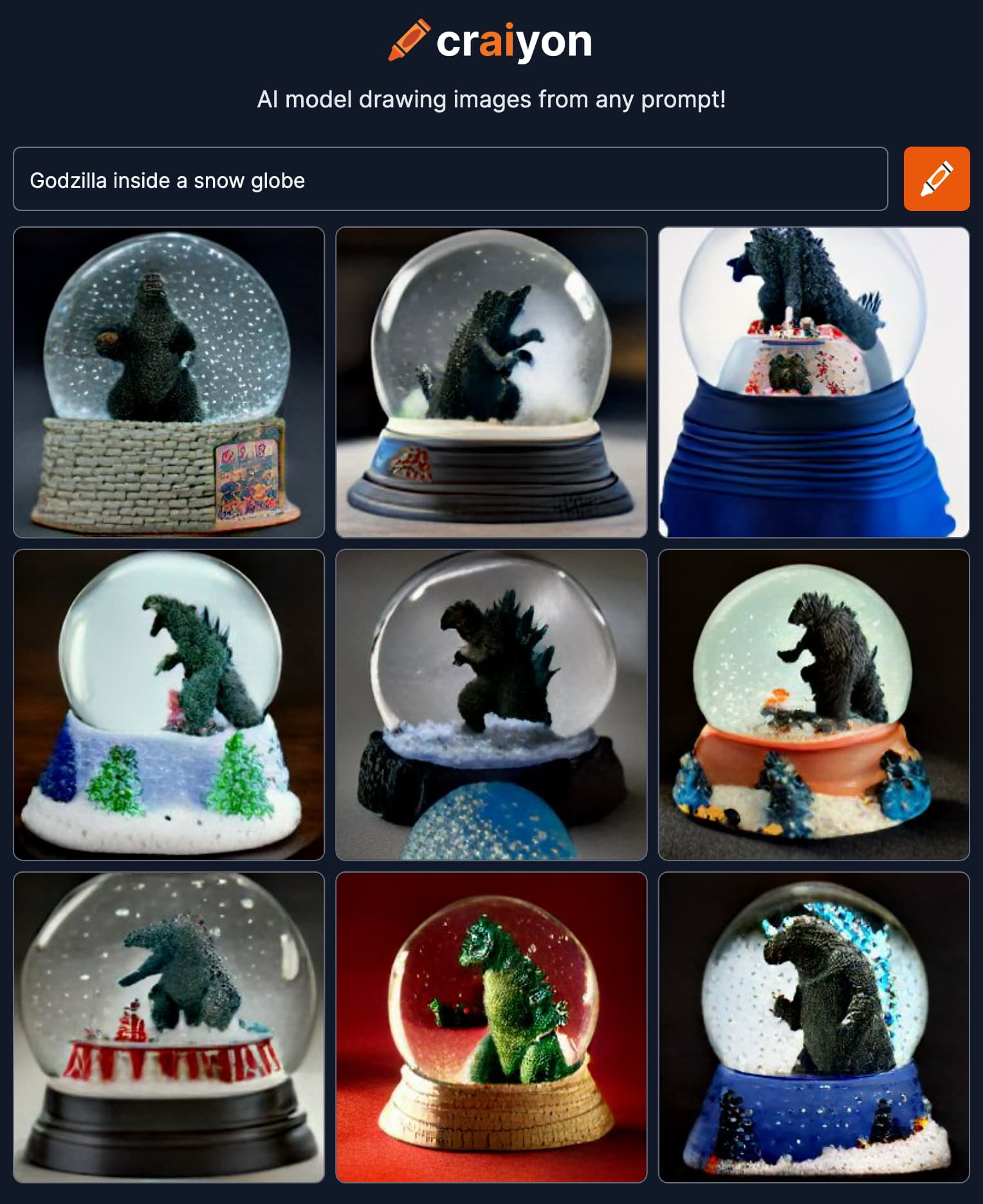983x1204 pixels.
Task: Open the globe on the dark gray ridged base
Action: pyautogui.click(x=491, y=382)
